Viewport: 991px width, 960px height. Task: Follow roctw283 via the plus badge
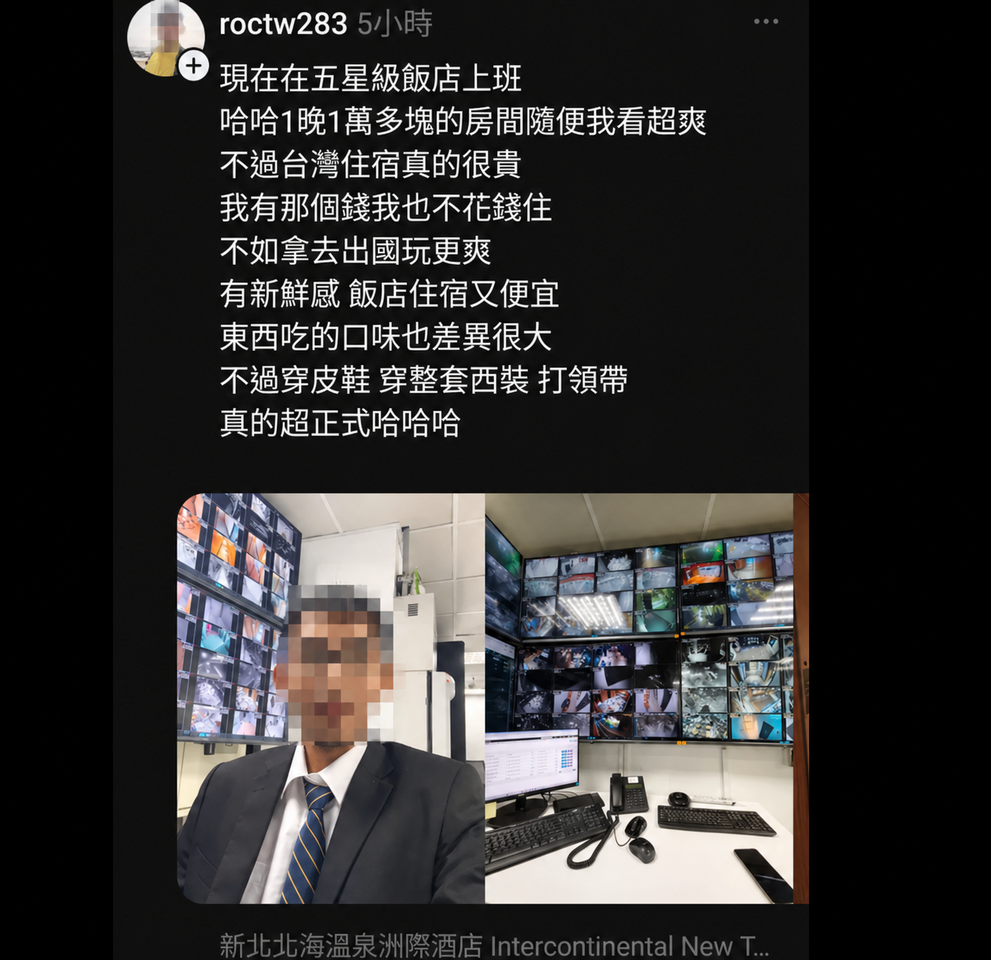pos(193,66)
